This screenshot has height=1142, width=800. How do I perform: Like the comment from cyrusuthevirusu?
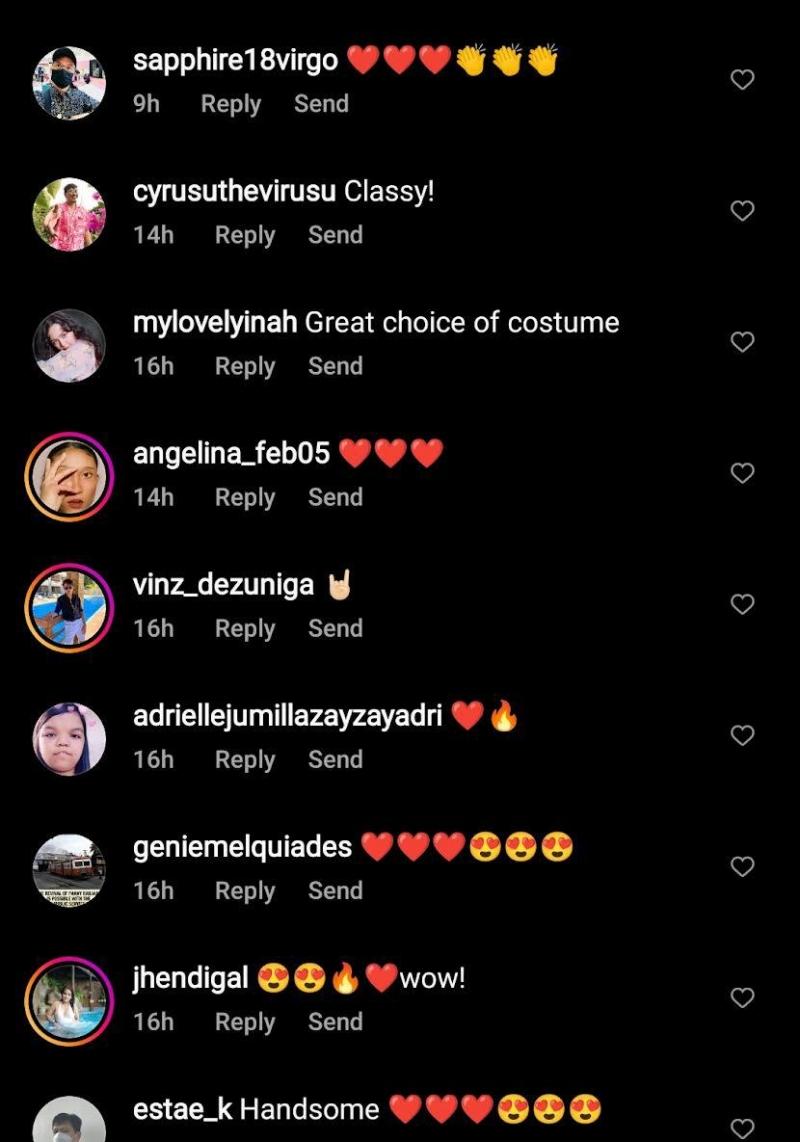coord(742,211)
